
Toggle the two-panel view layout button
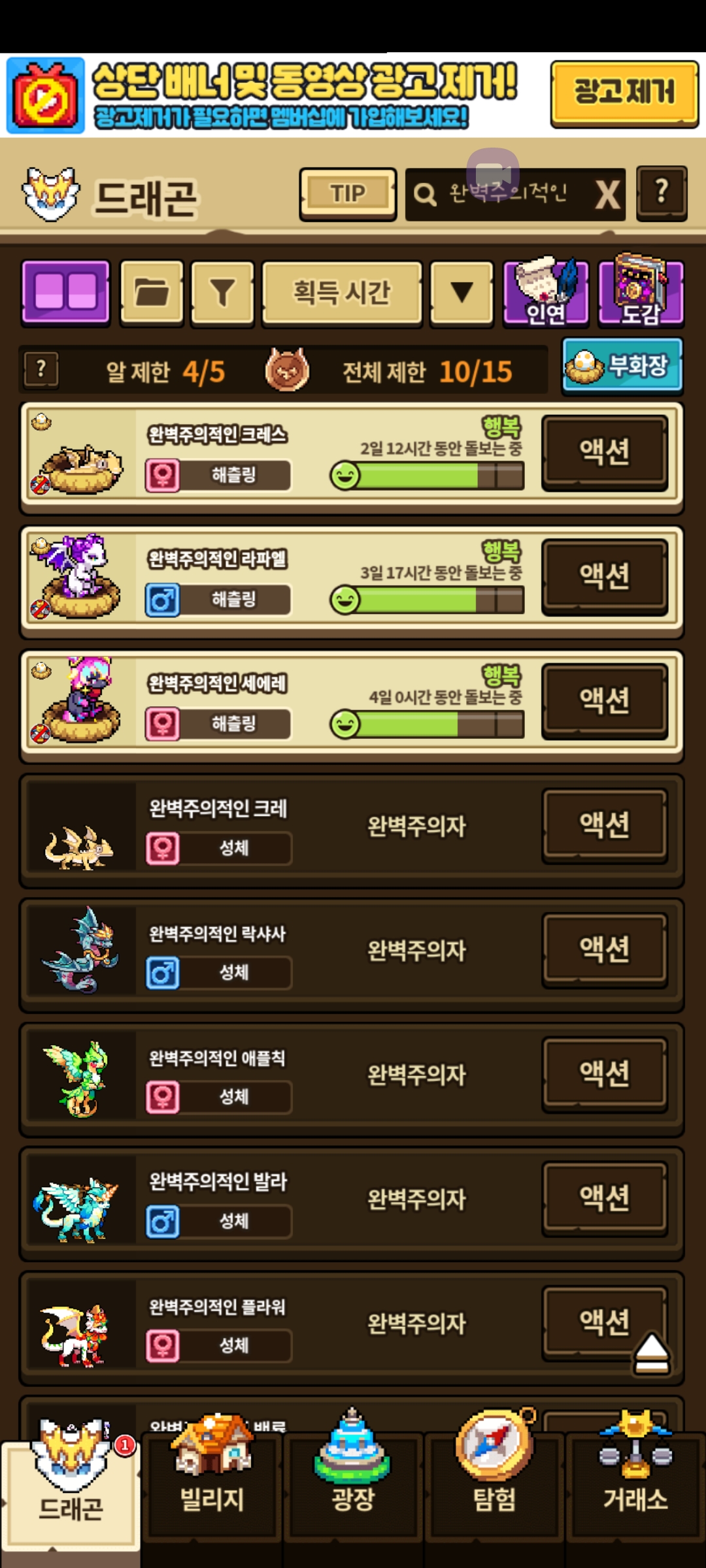click(65, 292)
